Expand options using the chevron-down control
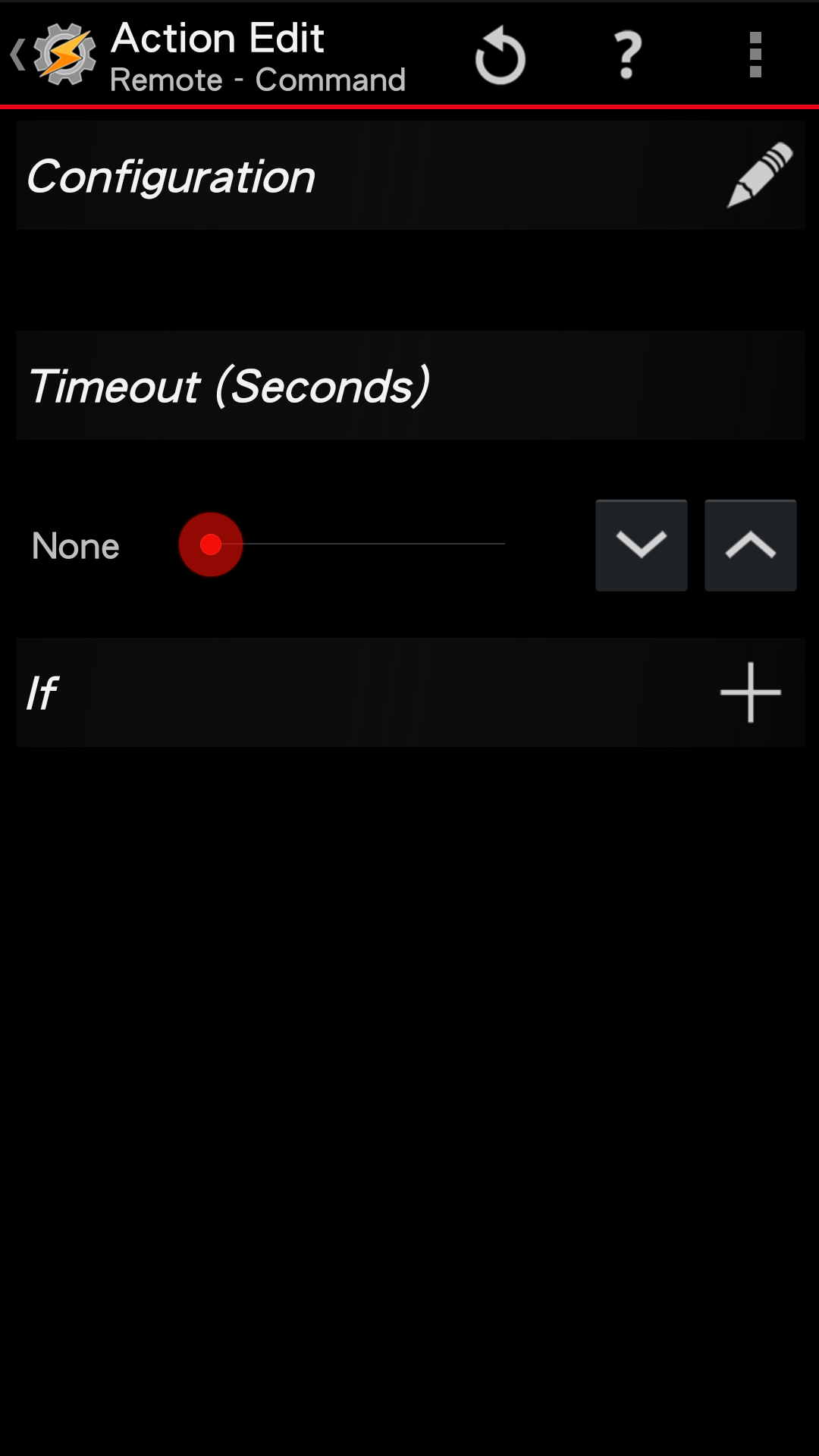819x1456 pixels. 641,544
